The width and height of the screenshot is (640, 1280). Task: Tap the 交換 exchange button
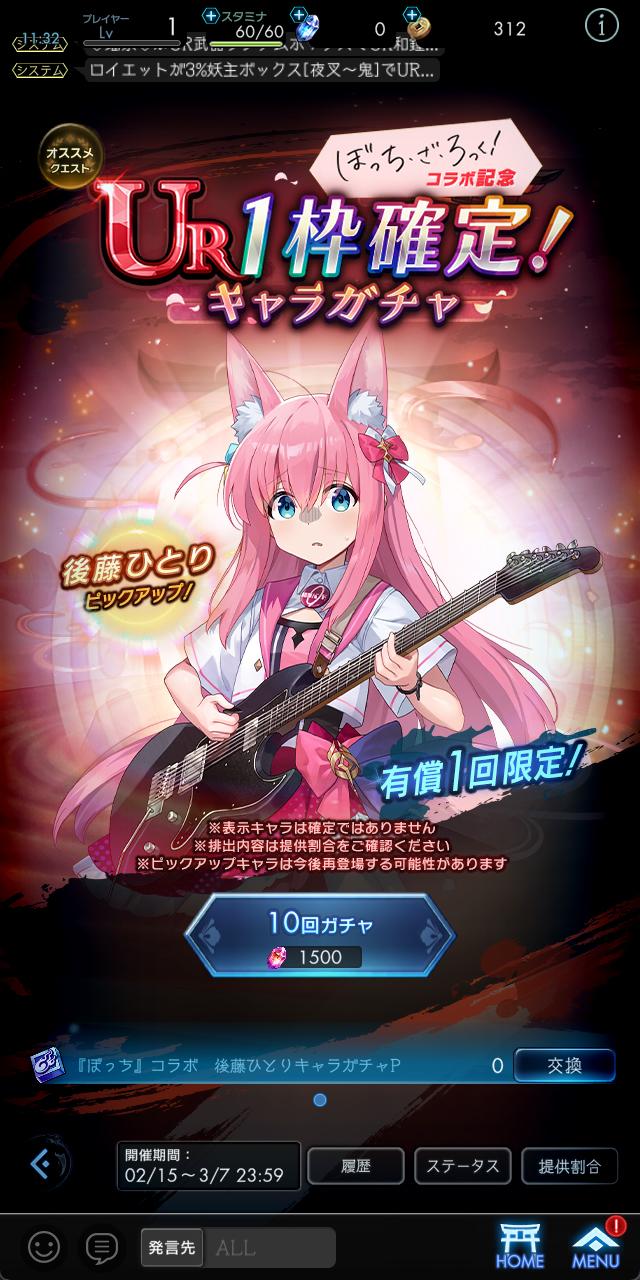(563, 1066)
